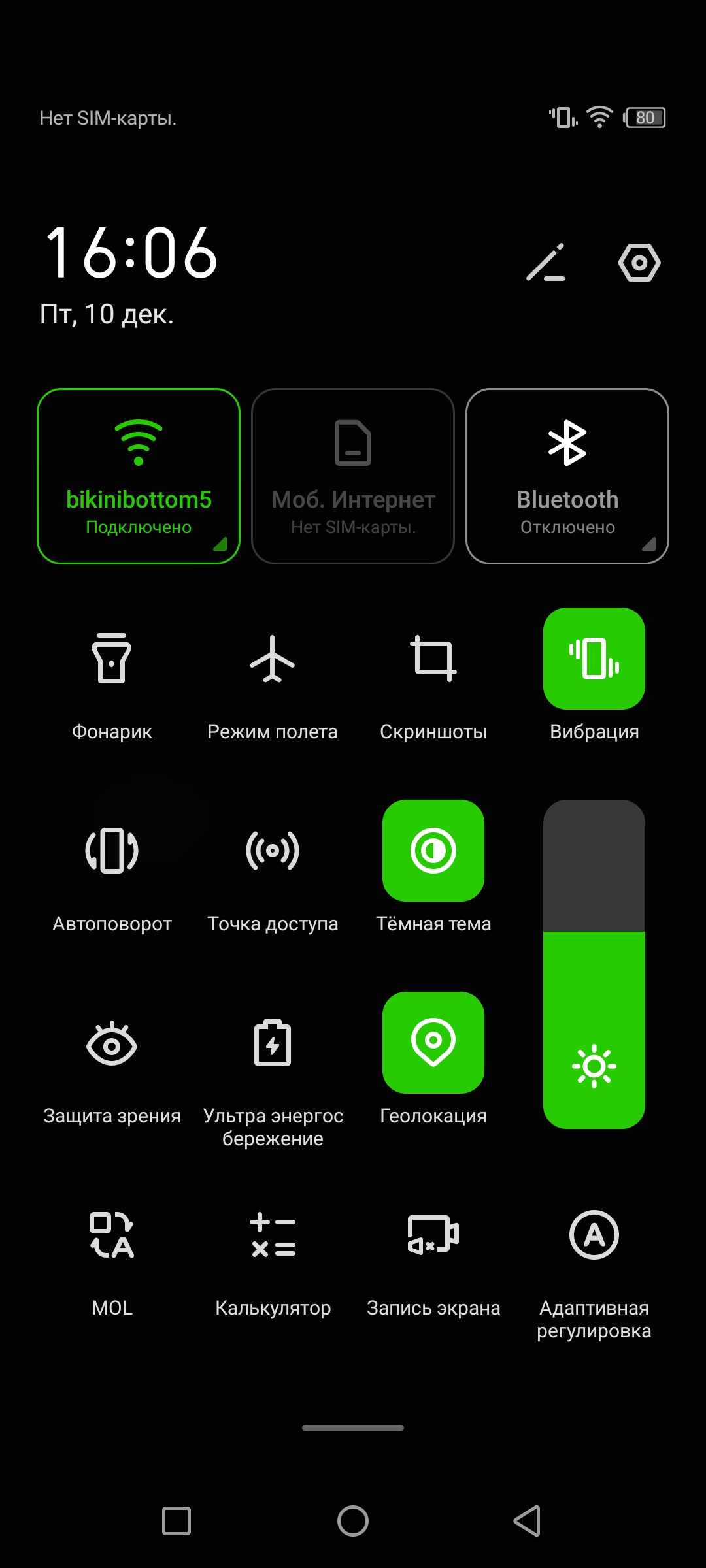This screenshot has width=706, height=1568.
Task: Switch off Тёмная тема dark theme
Action: 433,851
